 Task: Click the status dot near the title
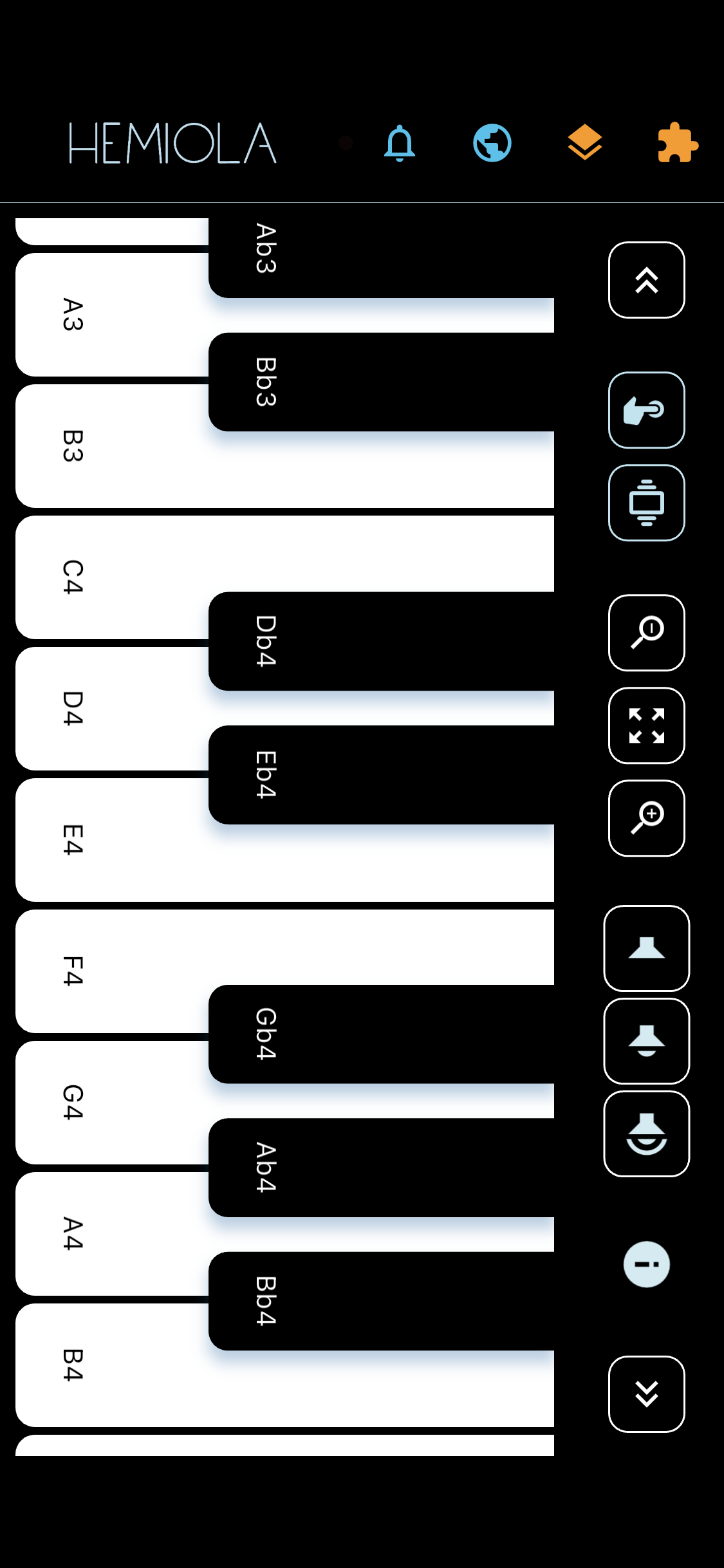point(345,143)
